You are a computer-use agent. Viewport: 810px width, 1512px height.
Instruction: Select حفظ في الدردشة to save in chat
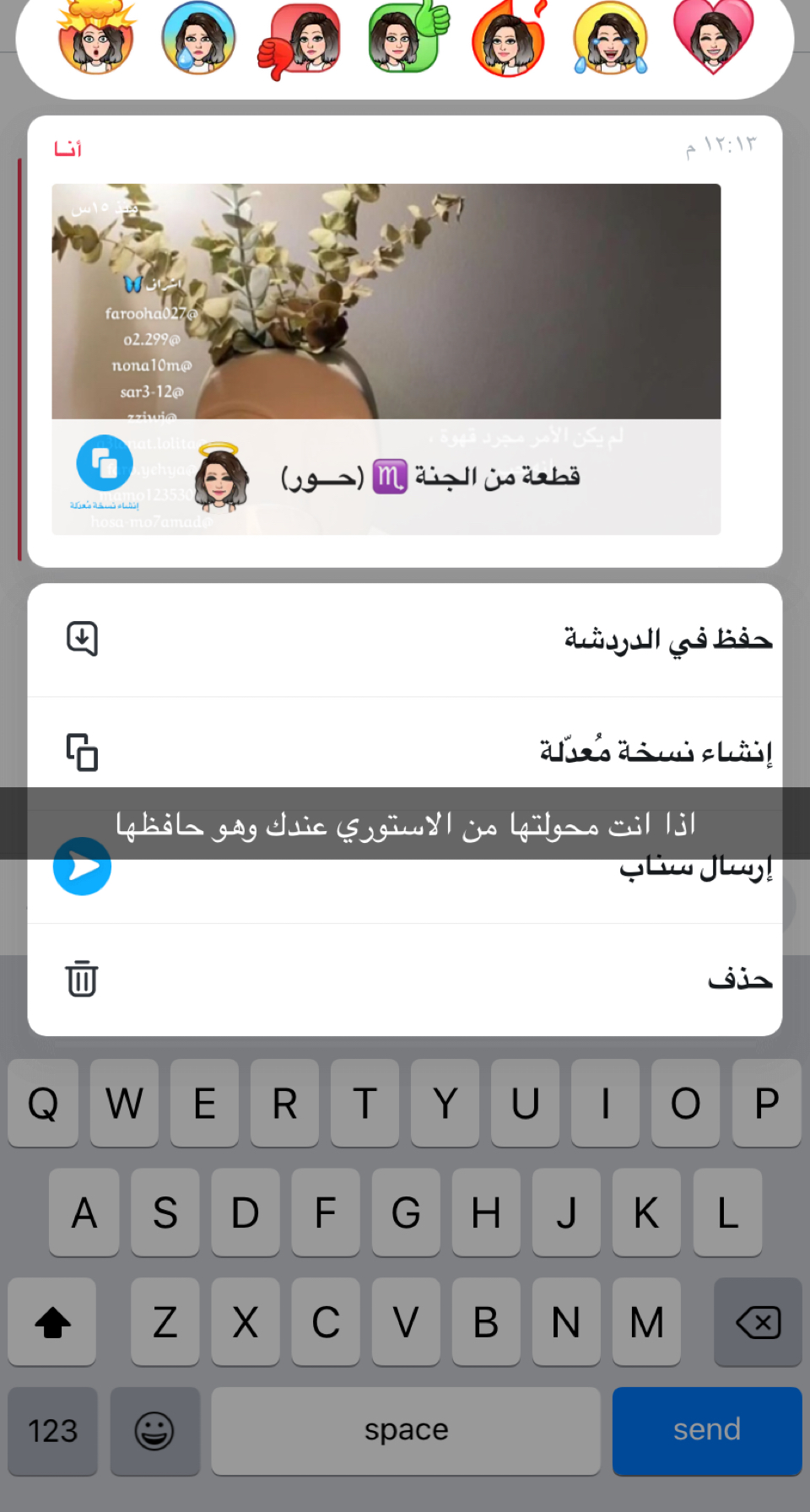pyautogui.click(x=405, y=640)
